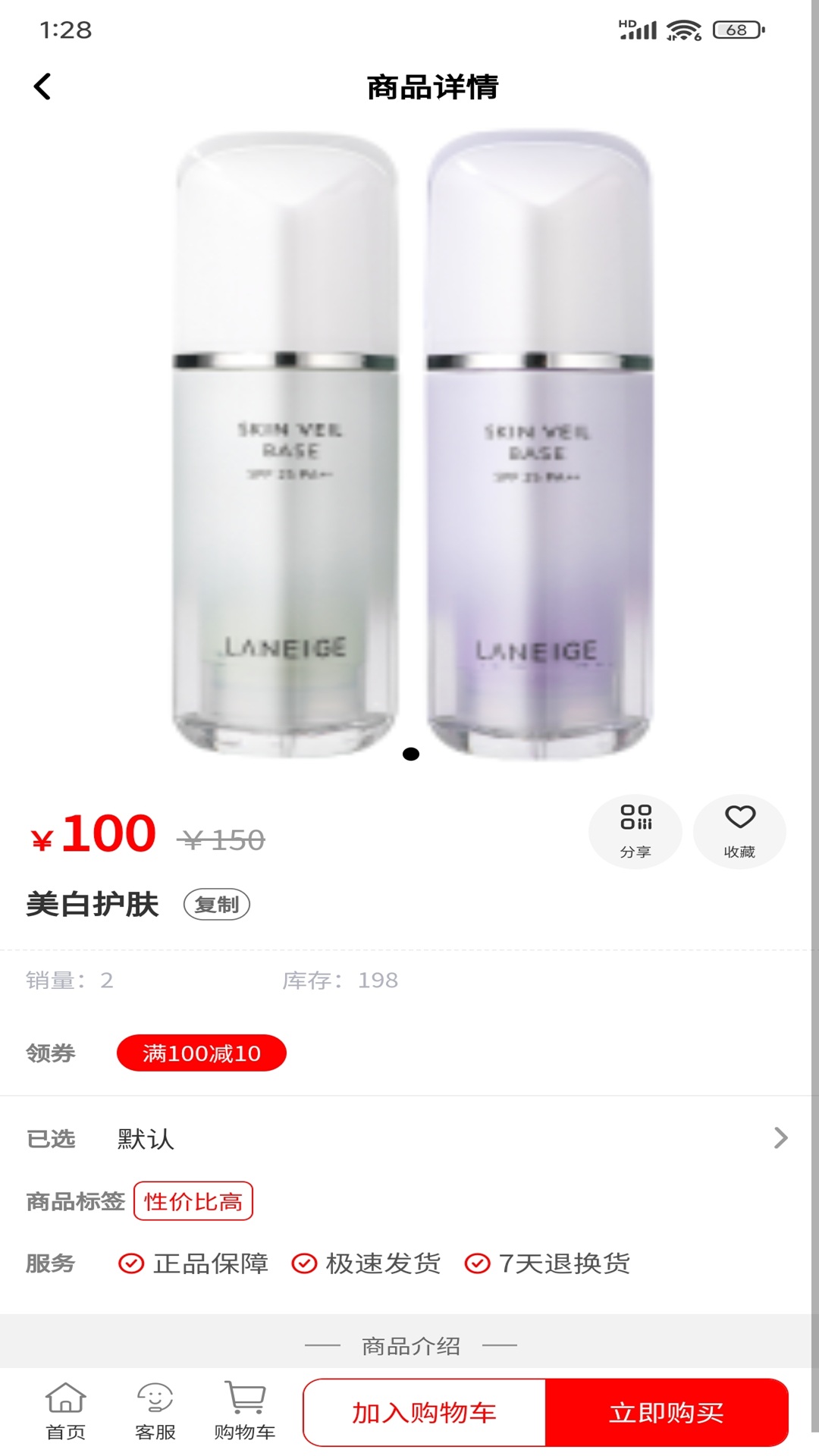Click the share icon labeled 分享
819x1456 pixels.
[x=635, y=832]
